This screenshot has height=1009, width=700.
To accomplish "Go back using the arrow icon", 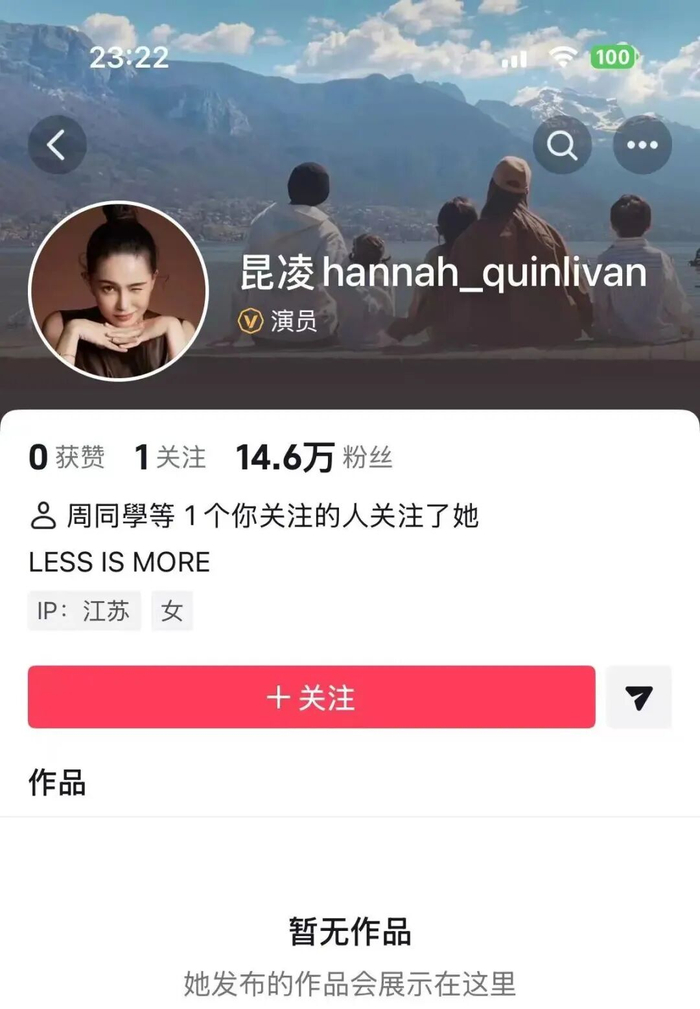I will [57, 146].
